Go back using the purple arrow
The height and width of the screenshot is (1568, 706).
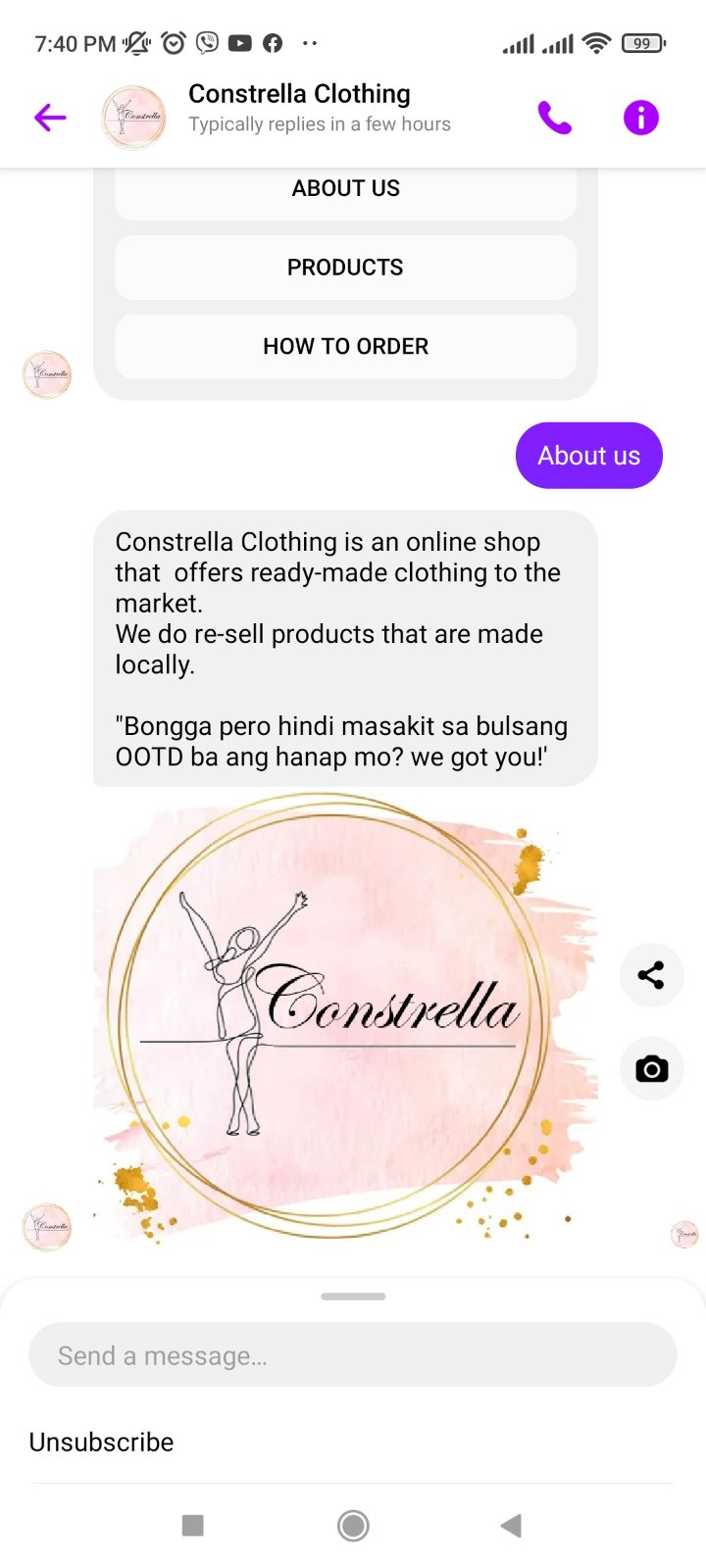point(50,118)
